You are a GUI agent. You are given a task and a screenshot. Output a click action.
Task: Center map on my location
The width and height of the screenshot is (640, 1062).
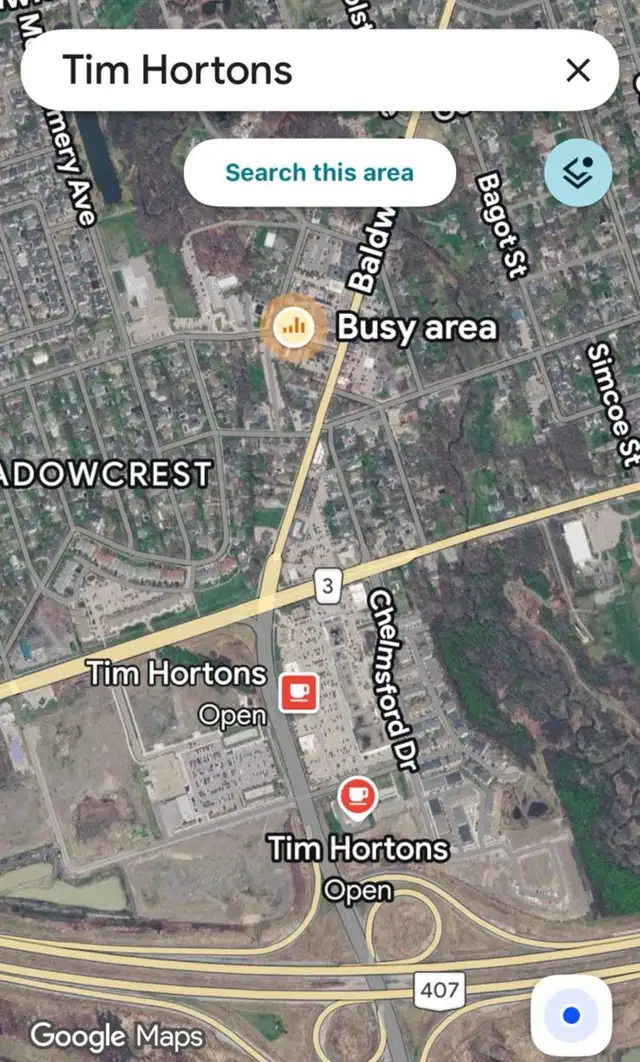571,1015
